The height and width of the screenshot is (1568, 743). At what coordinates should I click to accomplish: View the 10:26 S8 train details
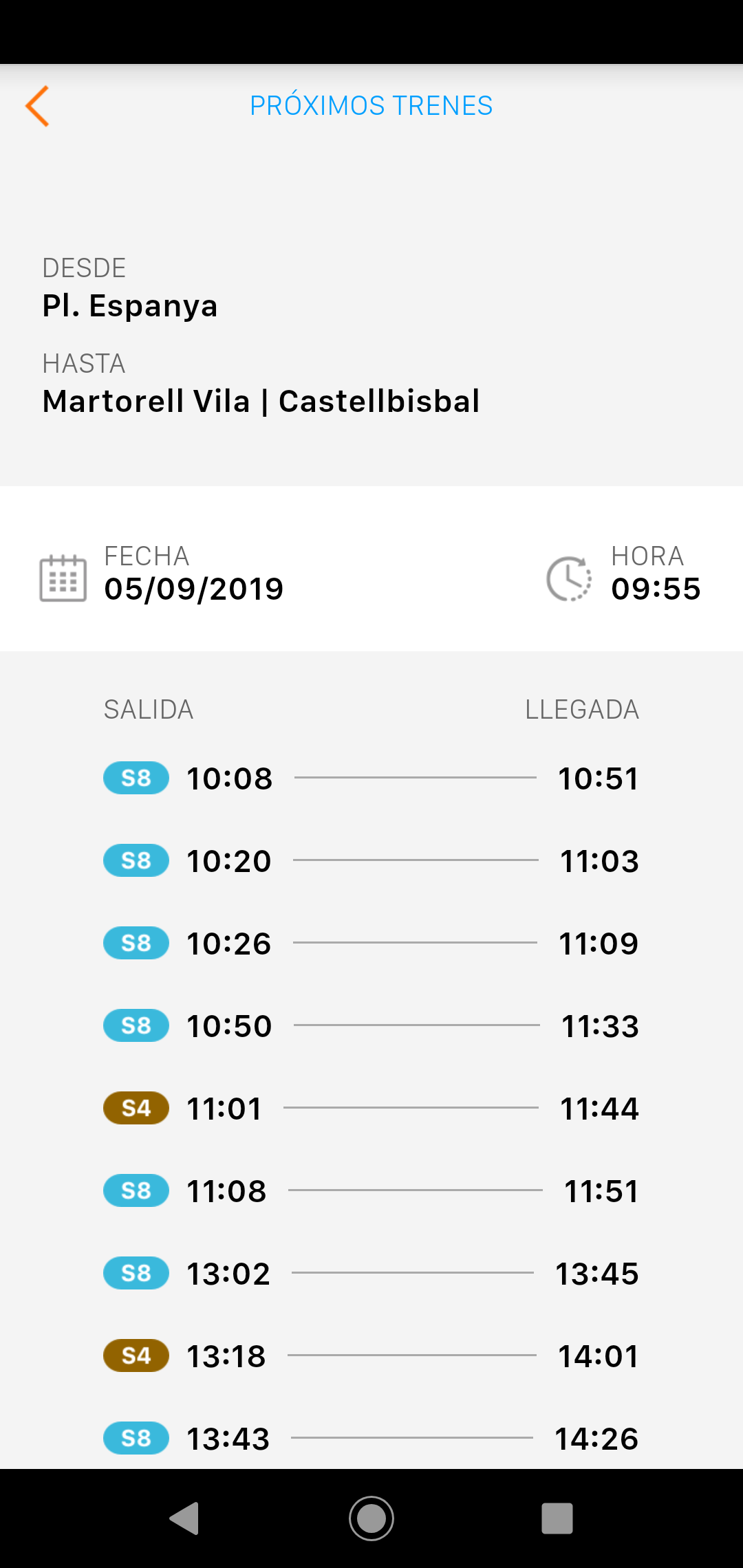click(x=371, y=943)
